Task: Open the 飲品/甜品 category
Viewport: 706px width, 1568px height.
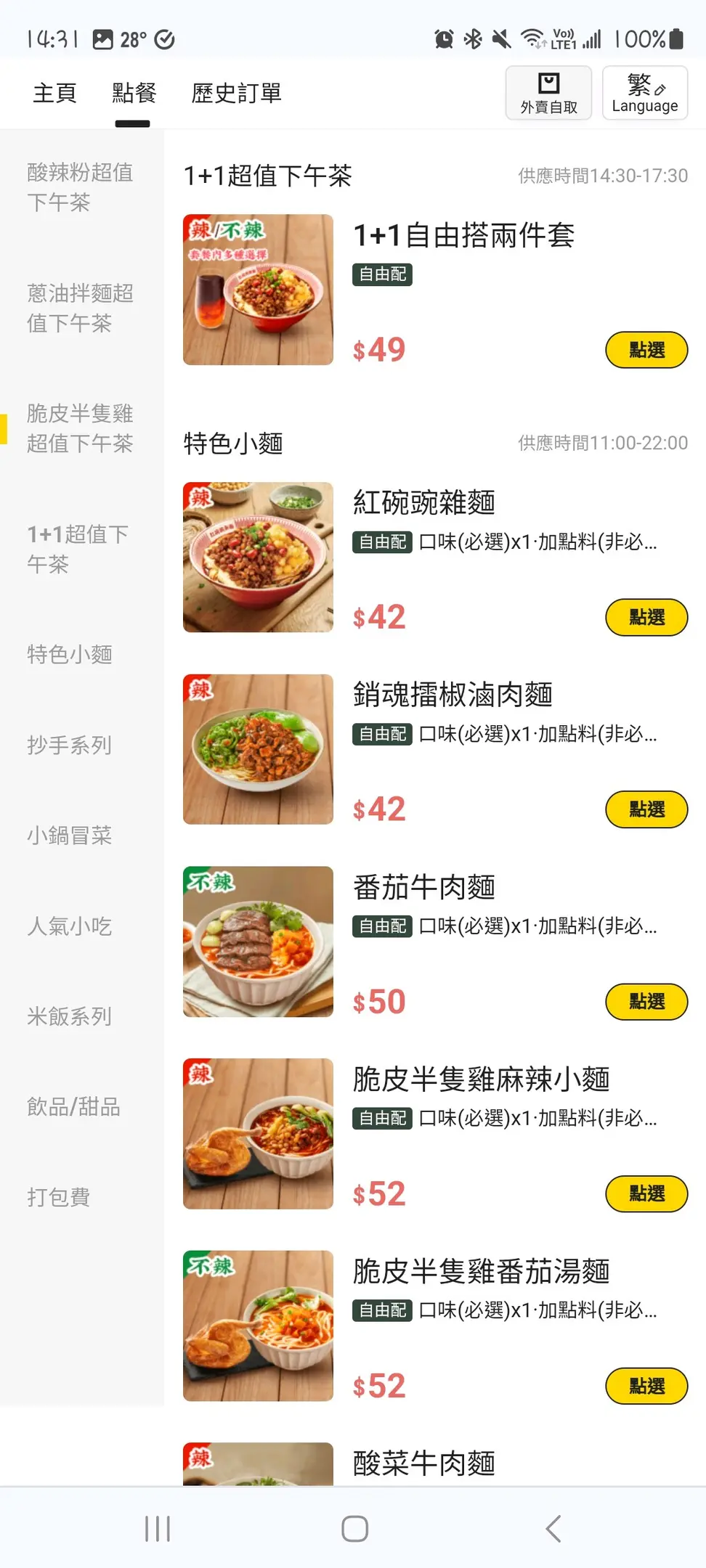Action: [x=73, y=1107]
